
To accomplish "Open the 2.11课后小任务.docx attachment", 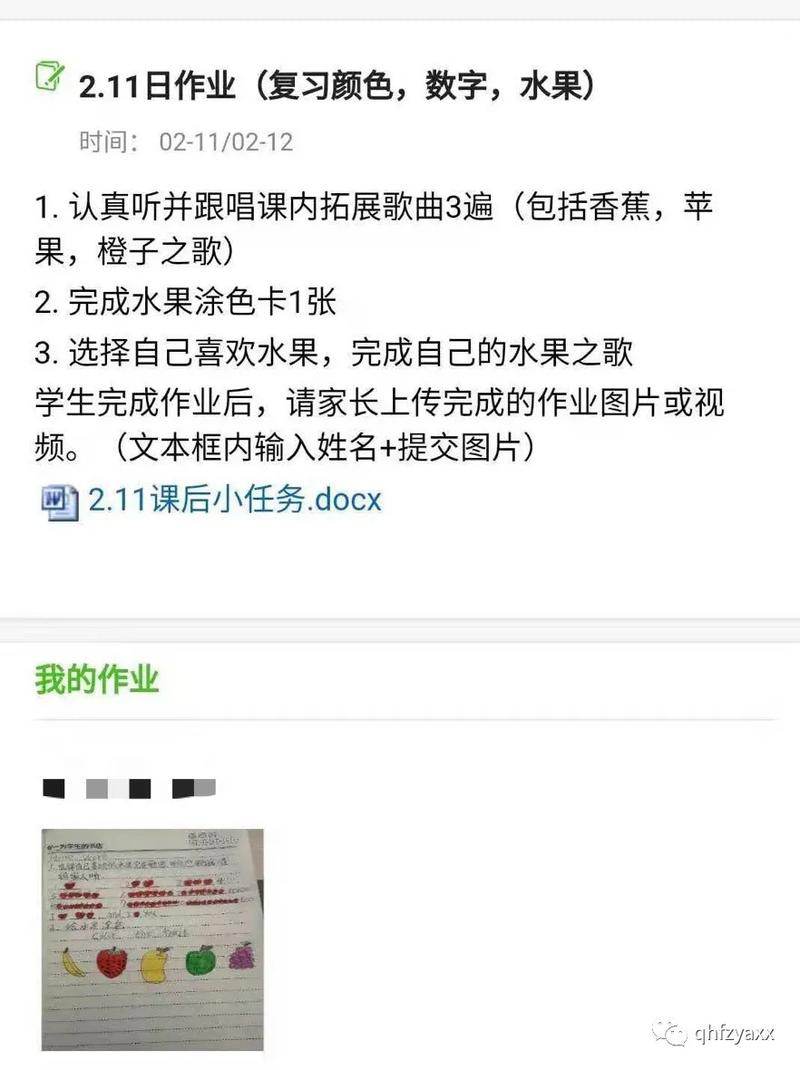I will click(x=233, y=499).
